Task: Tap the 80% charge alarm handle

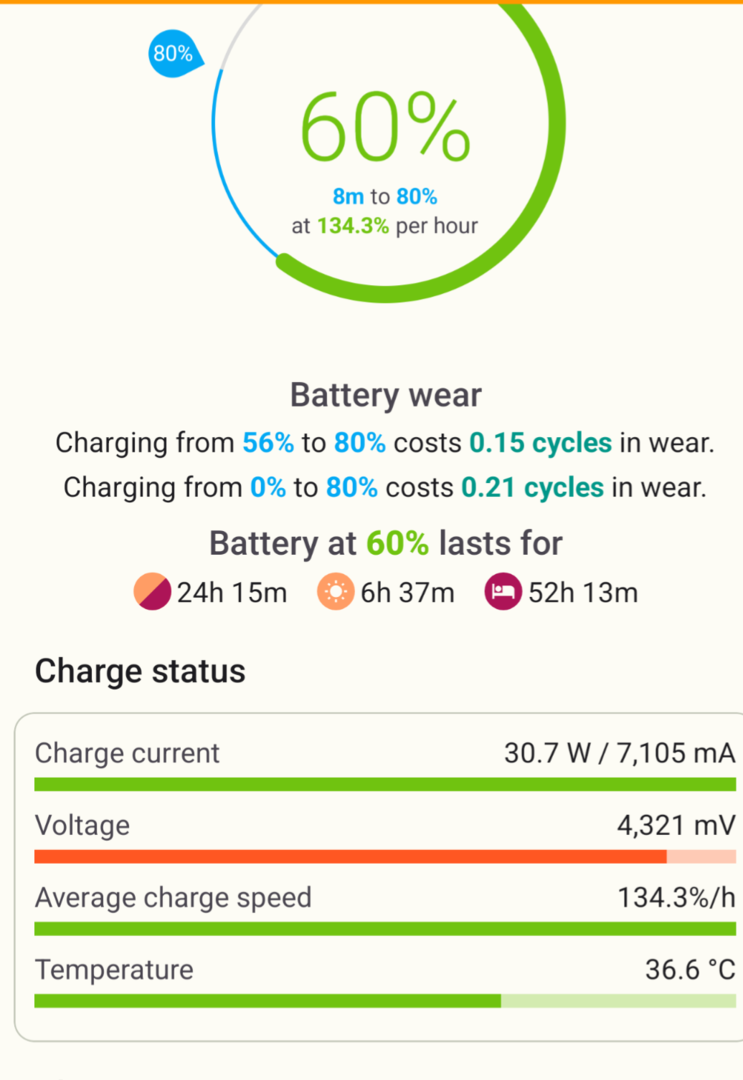Action: tap(174, 54)
